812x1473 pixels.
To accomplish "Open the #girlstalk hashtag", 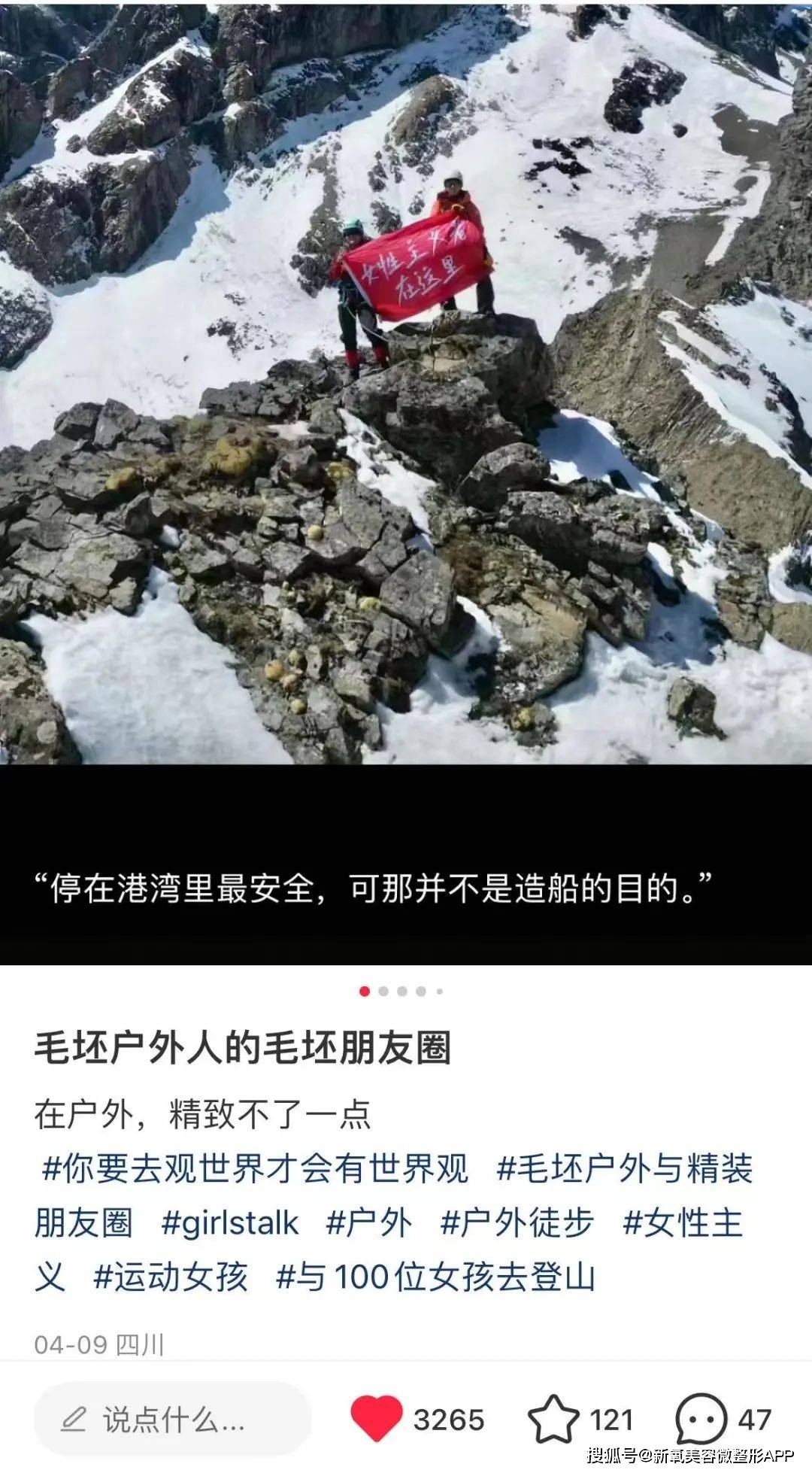I will pos(230,1222).
